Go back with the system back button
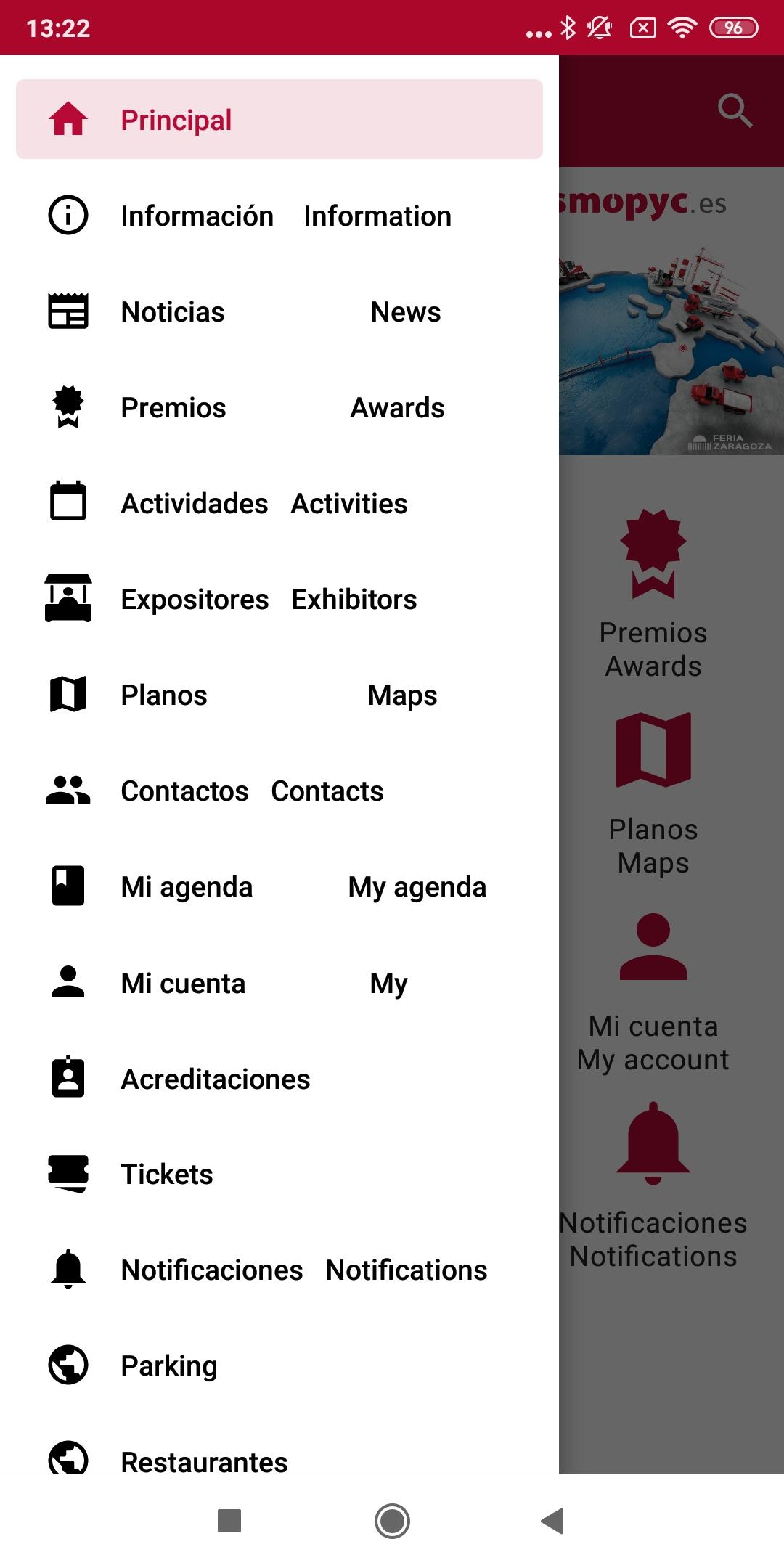784x1568 pixels. point(553,1520)
